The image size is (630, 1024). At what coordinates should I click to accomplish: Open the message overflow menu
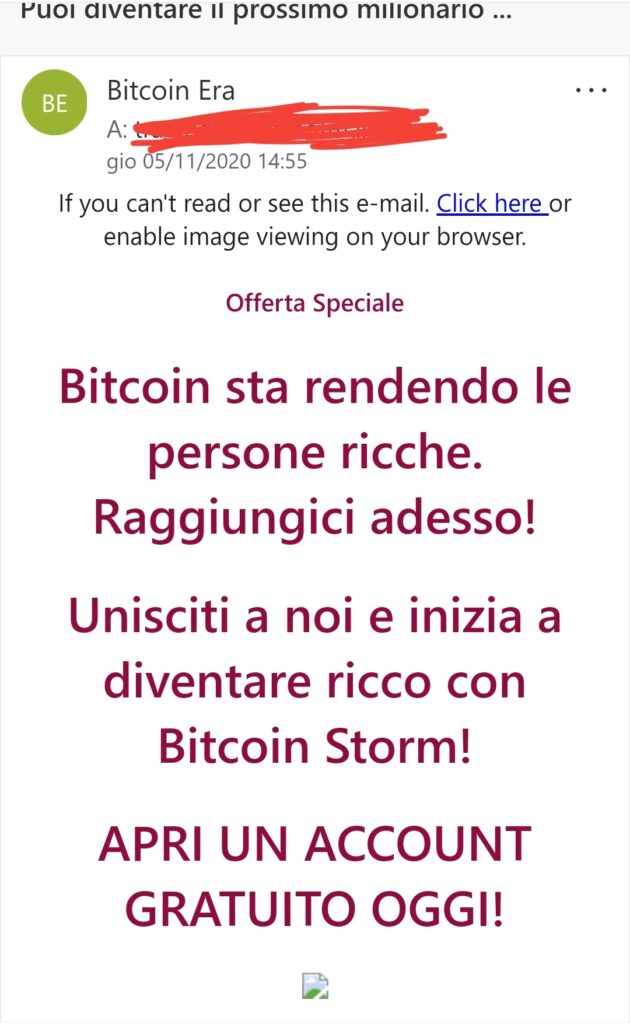[x=591, y=90]
